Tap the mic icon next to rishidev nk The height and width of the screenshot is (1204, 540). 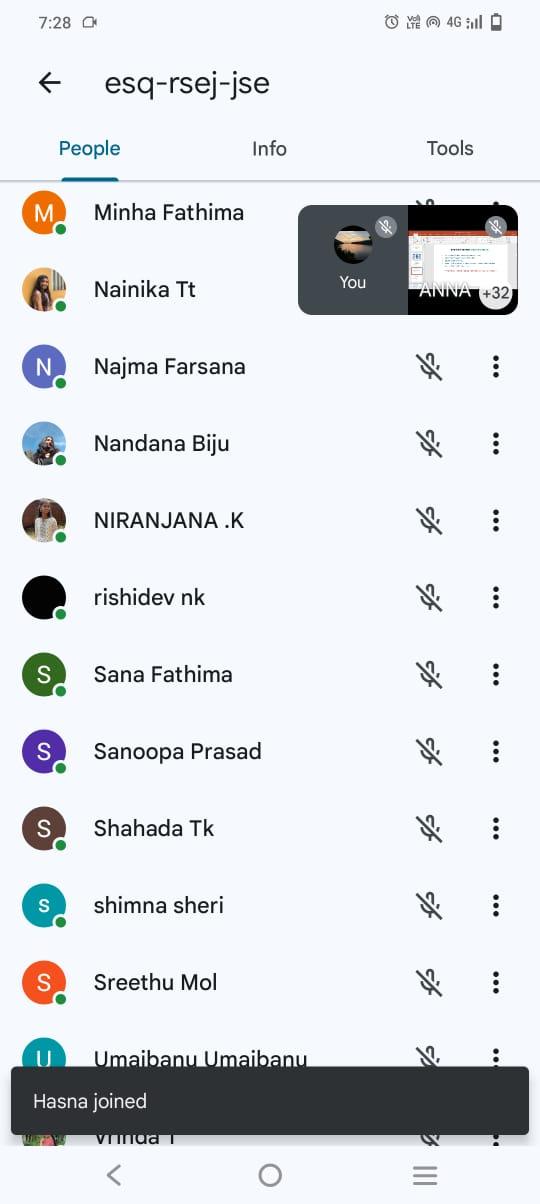point(429,598)
